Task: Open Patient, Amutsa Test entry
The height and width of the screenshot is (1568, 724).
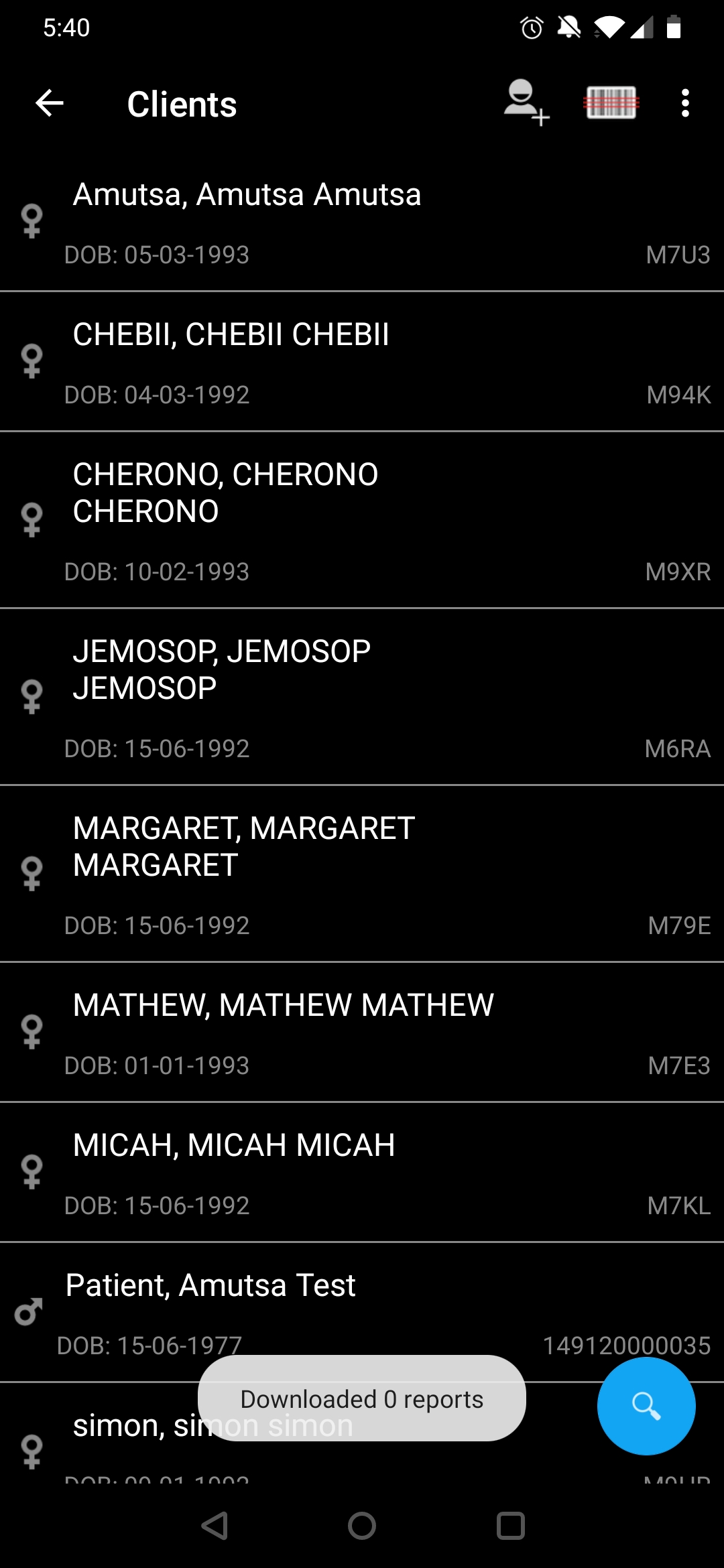Action: 362,1313
